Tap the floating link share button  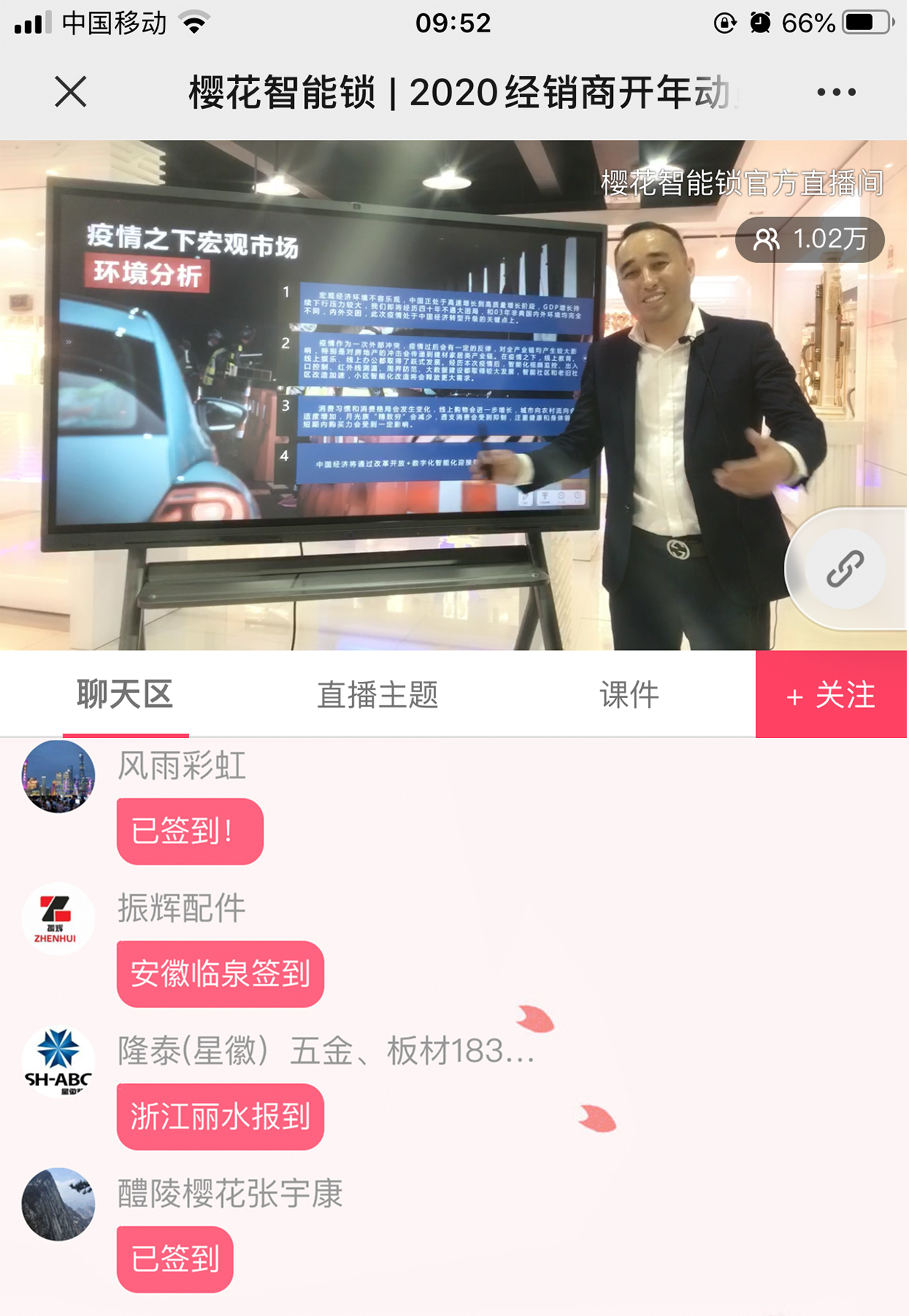coord(845,569)
